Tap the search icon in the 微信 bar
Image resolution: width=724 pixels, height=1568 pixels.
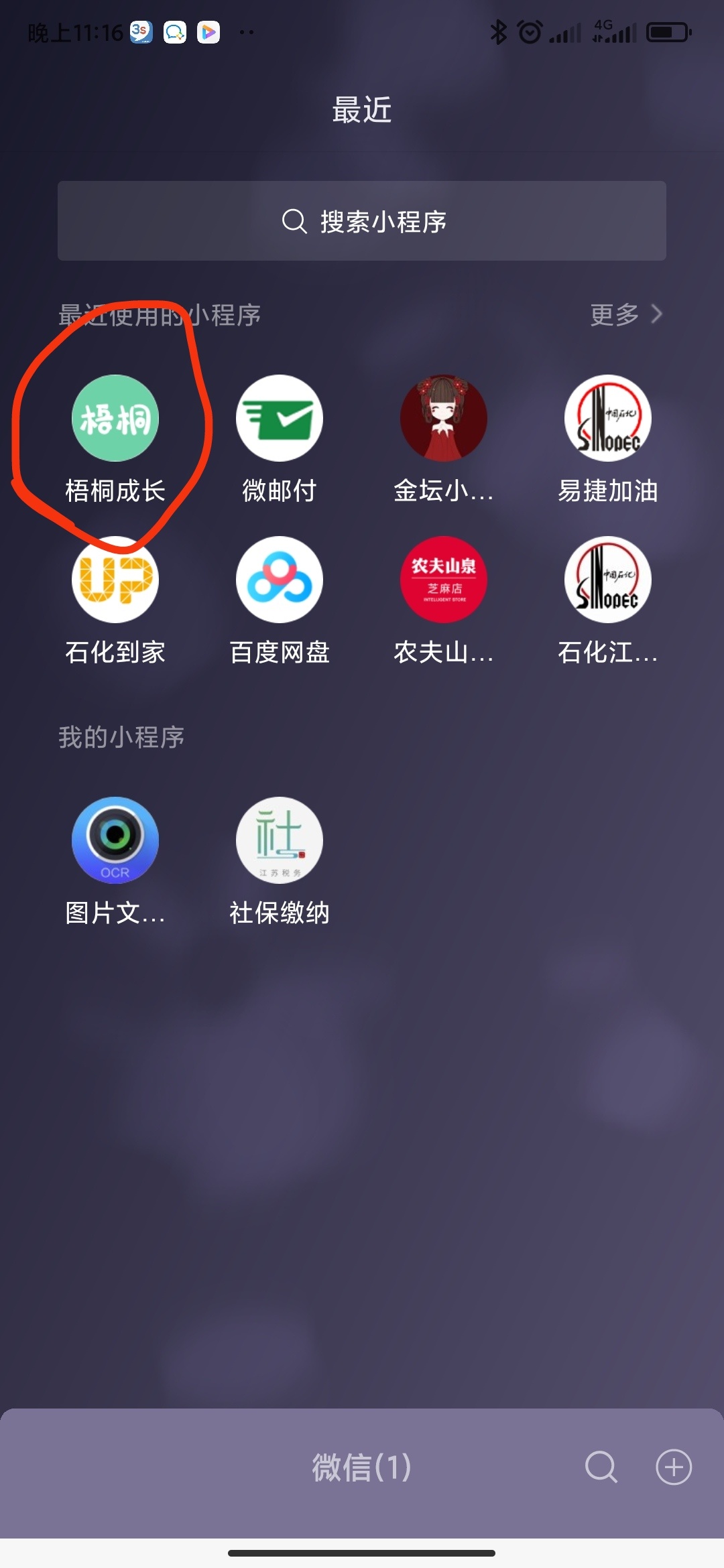point(601,1467)
